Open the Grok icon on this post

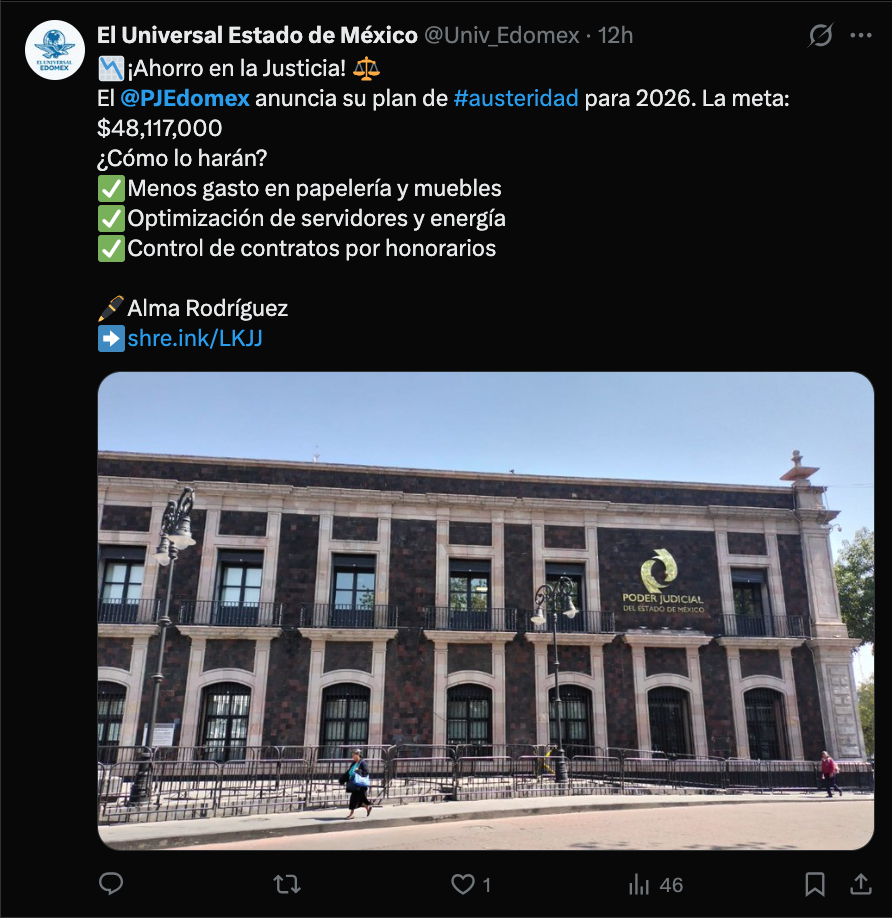[x=820, y=36]
